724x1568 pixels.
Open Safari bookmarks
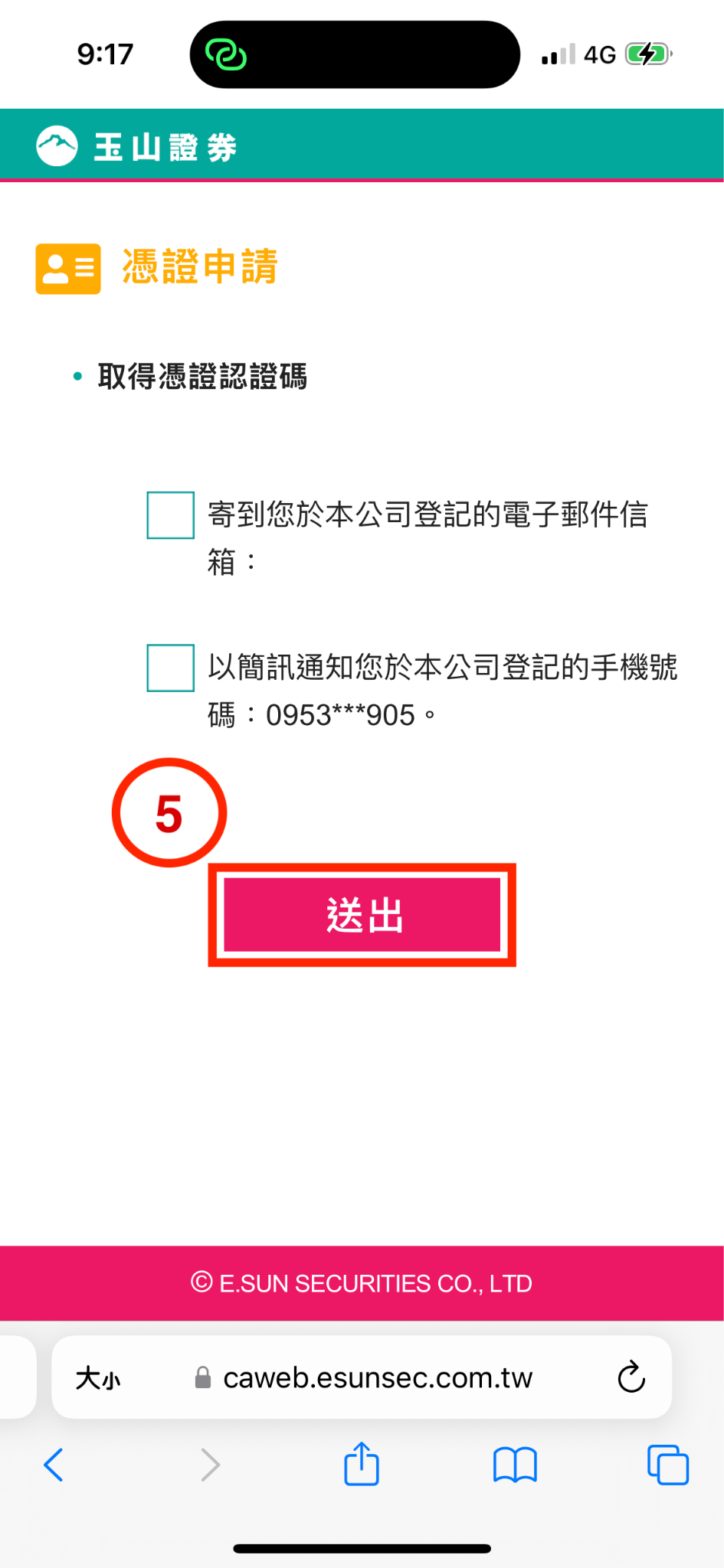pyautogui.click(x=515, y=1465)
